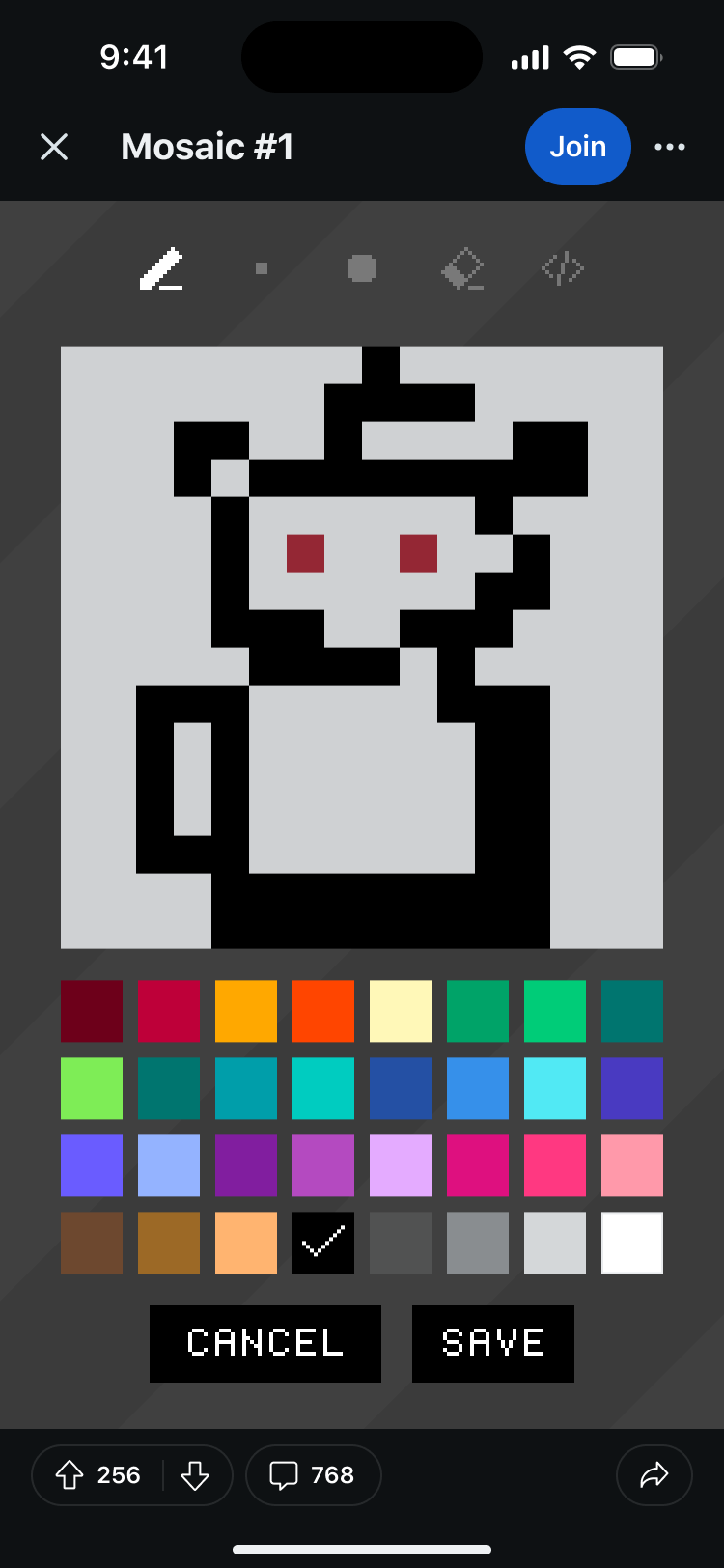Viewport: 724px width, 1568px height.
Task: Save your pixel art edits
Action: (x=492, y=1343)
